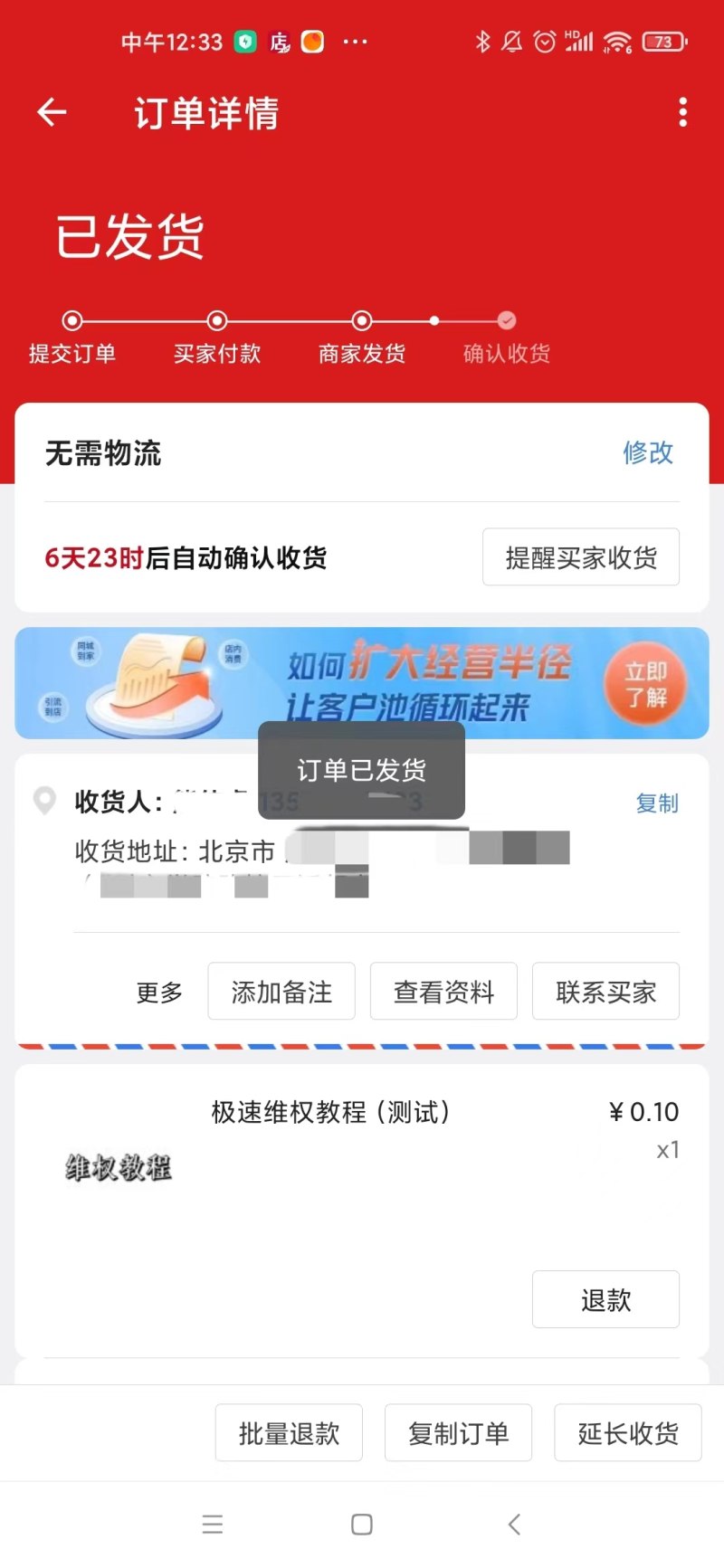Screen dimensions: 724x1568
Task: Tap the 立即了解 badge on the banner
Action: tap(646, 683)
